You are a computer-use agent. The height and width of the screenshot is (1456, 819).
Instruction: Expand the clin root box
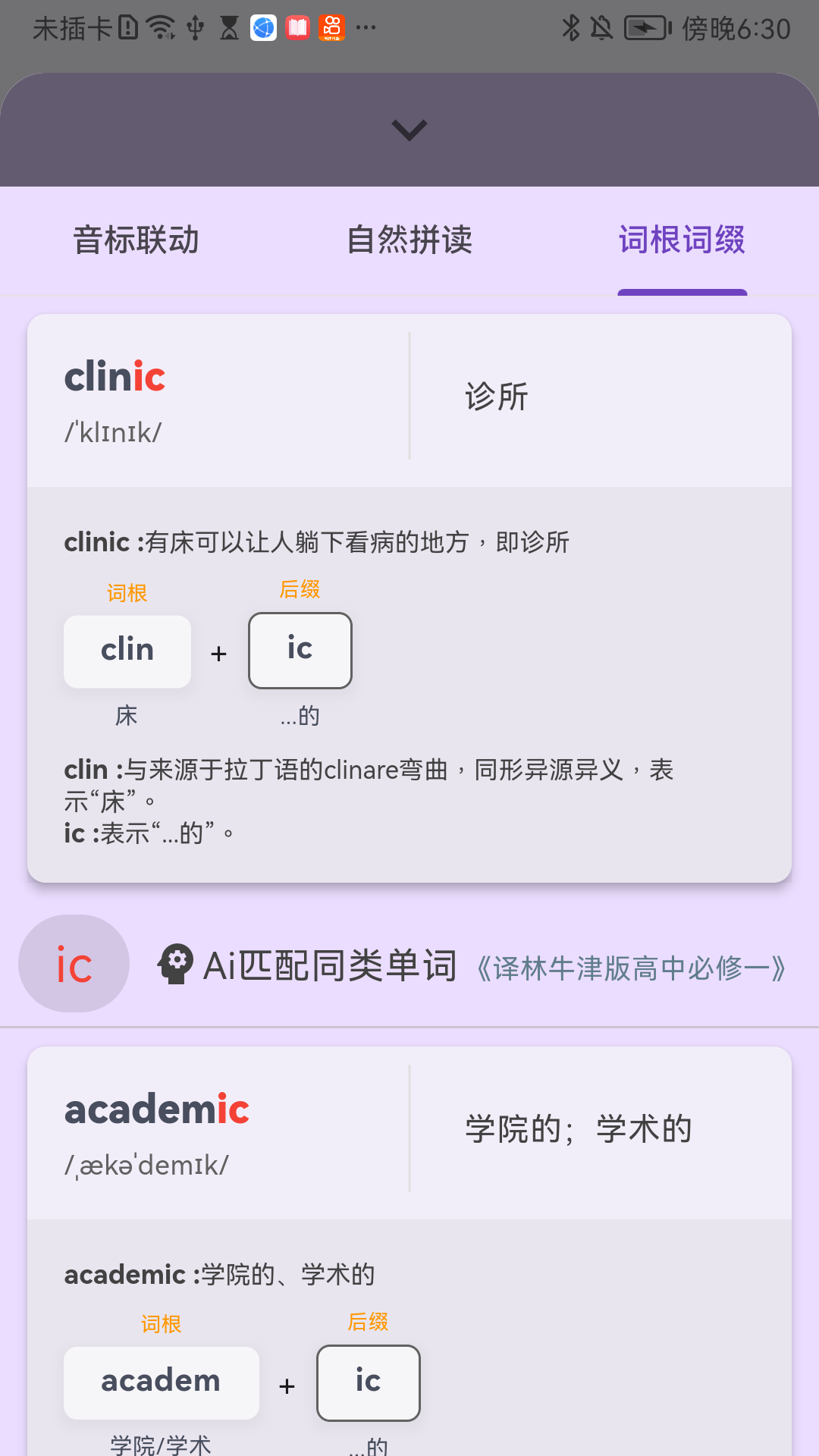point(127,651)
